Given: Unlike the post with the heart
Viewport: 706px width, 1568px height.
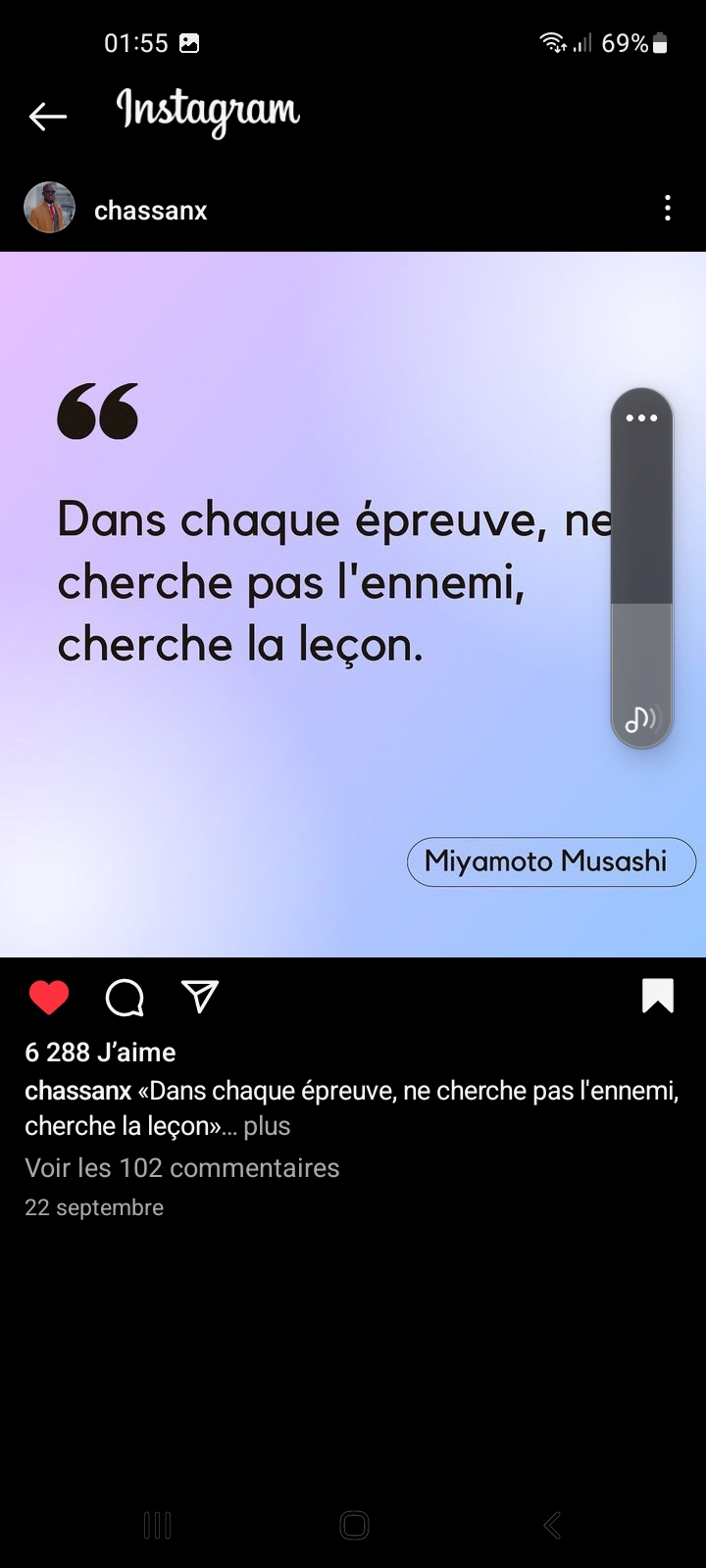Looking at the screenshot, I should (49, 997).
